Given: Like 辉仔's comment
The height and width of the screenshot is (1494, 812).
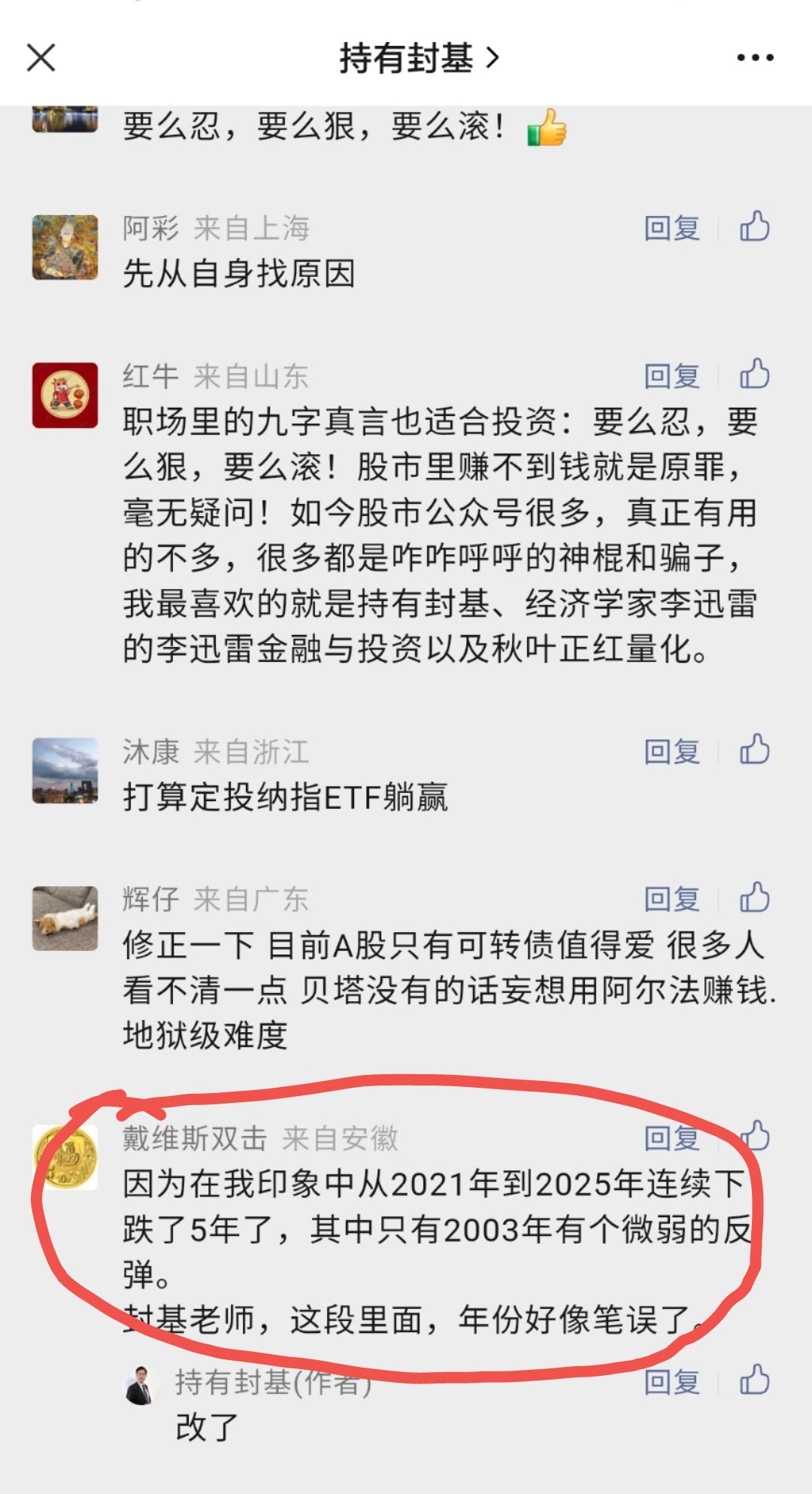Looking at the screenshot, I should tap(754, 897).
